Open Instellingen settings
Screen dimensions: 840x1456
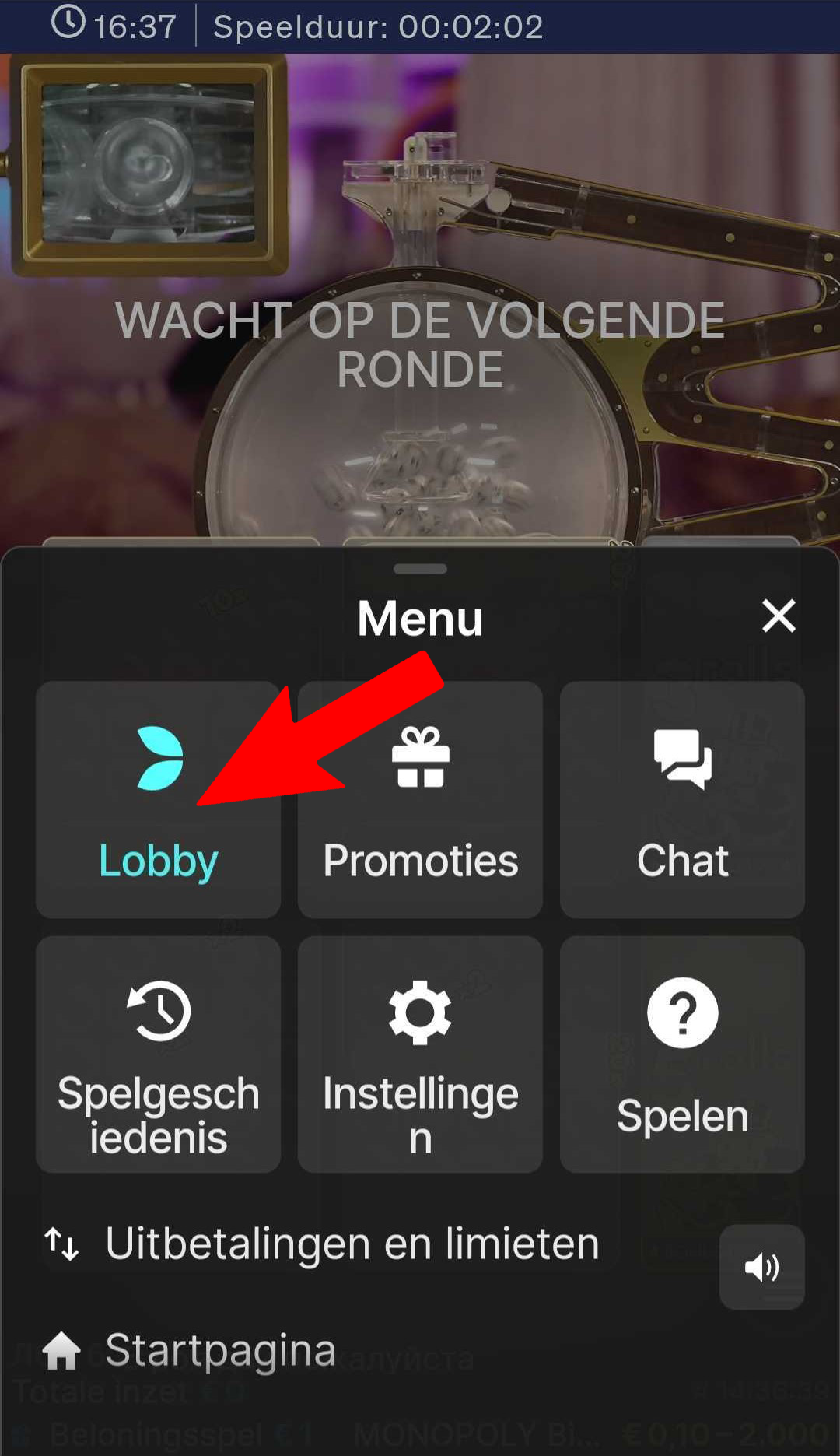pos(420,1054)
